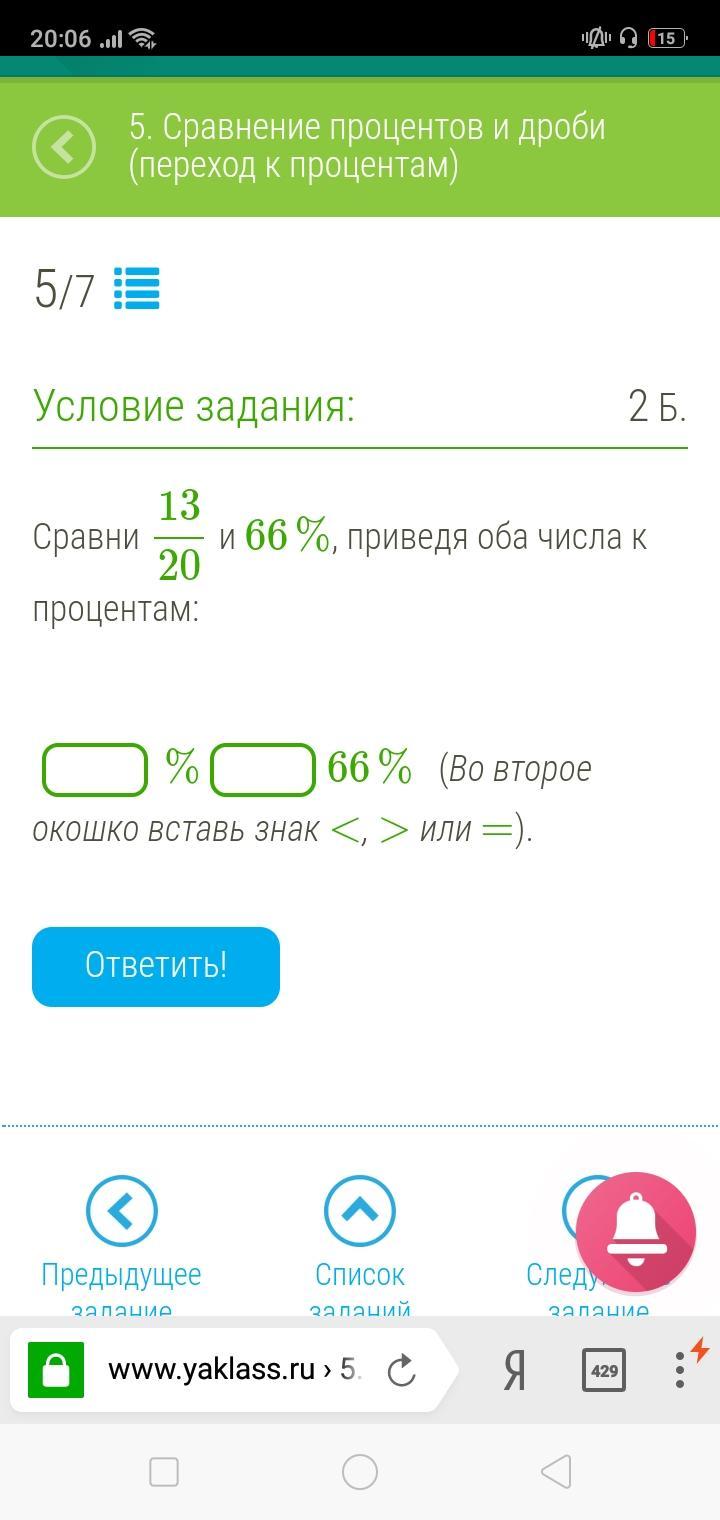
Task: Open the pink notification bell button
Action: 636,1233
